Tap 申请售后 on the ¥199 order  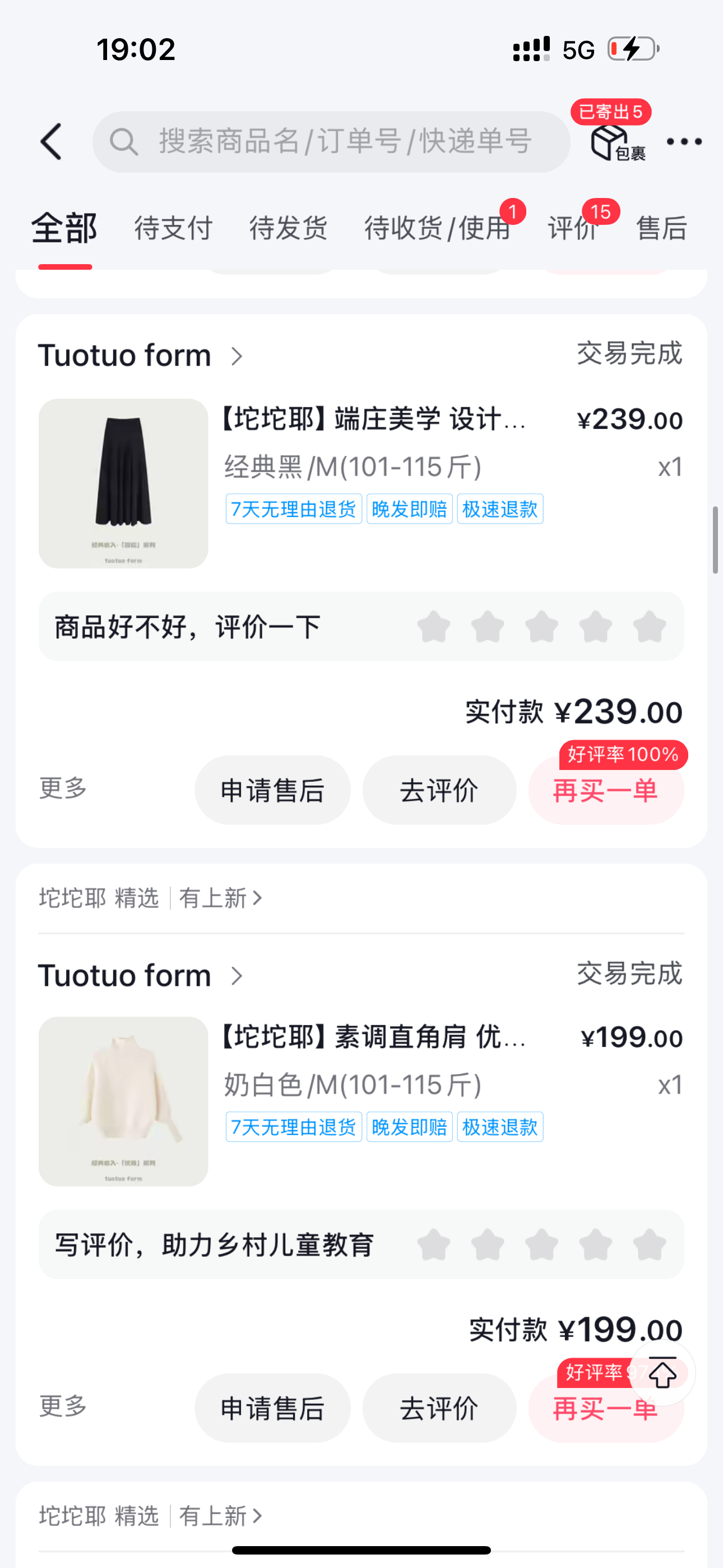click(x=272, y=1408)
